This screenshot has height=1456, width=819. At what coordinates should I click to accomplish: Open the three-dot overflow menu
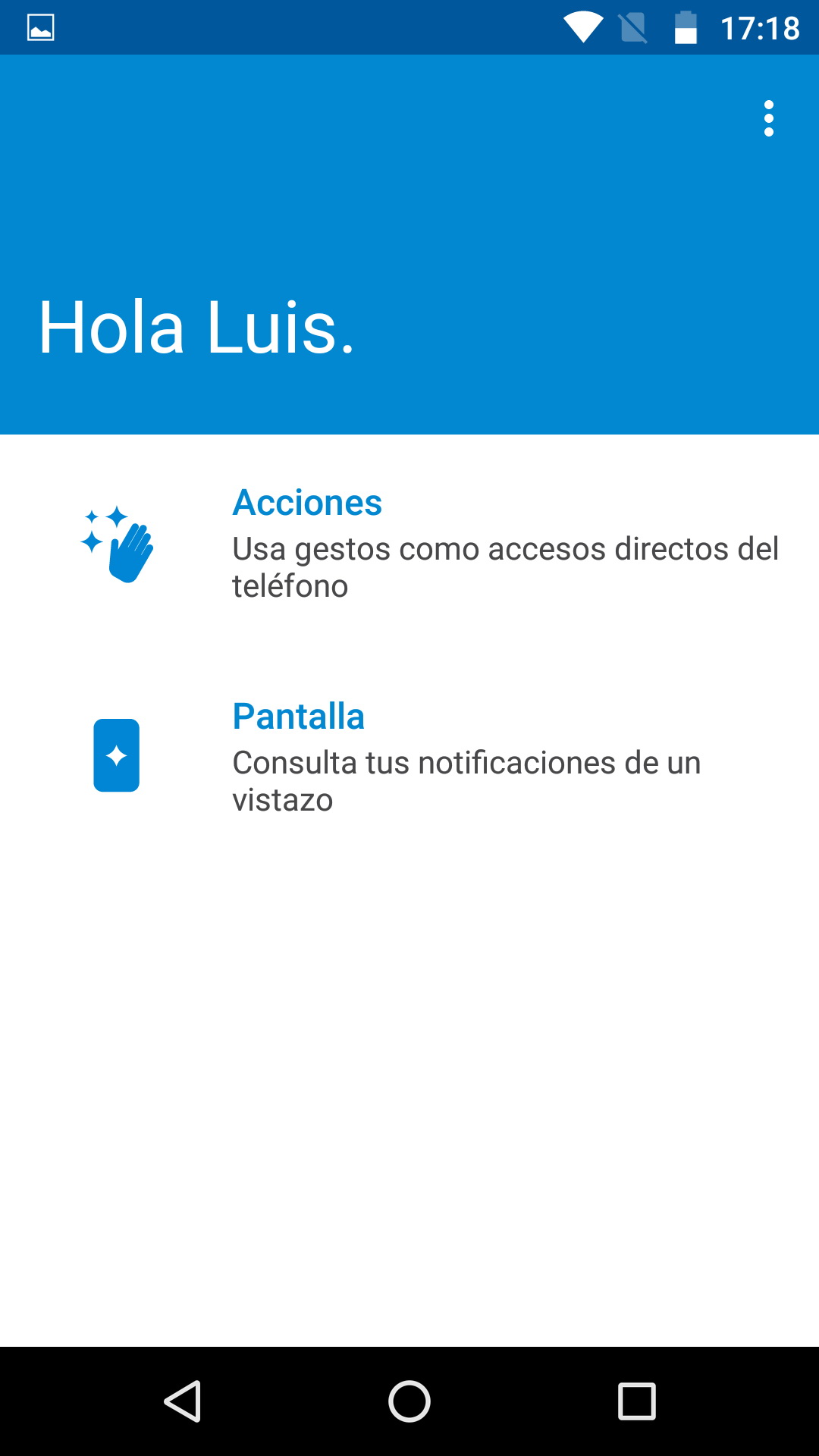[768, 118]
